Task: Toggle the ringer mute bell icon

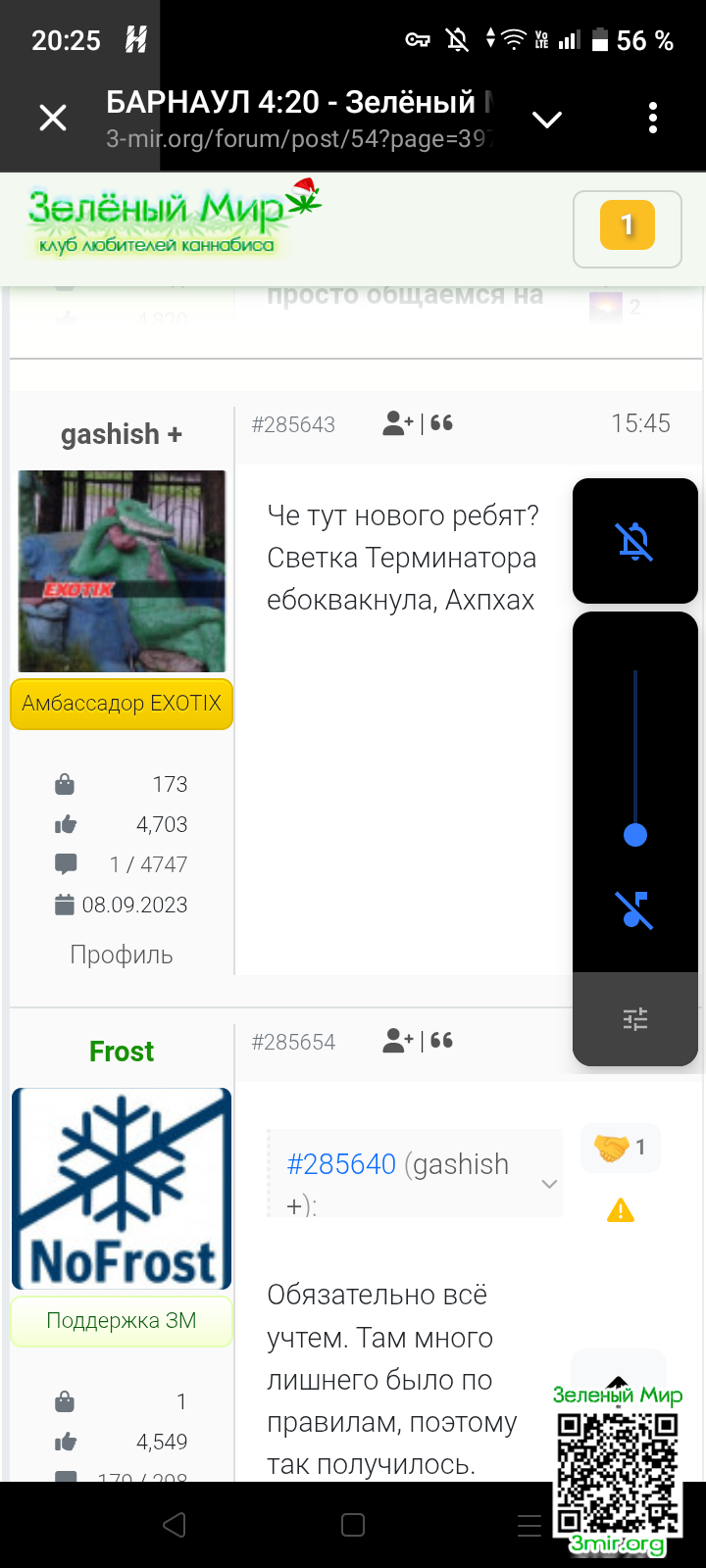Action: click(634, 541)
